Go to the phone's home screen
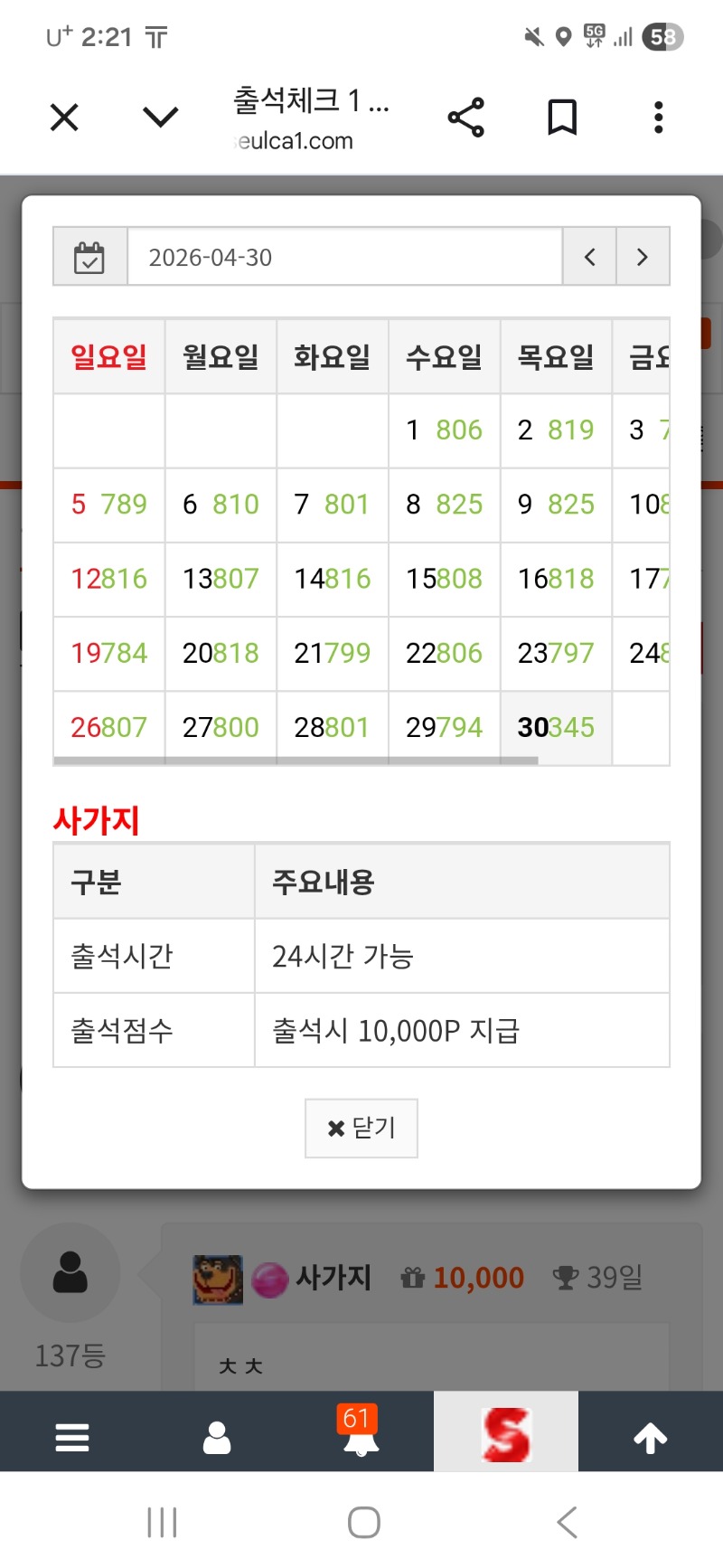Image resolution: width=723 pixels, height=1568 pixels. pyautogui.click(x=363, y=1523)
